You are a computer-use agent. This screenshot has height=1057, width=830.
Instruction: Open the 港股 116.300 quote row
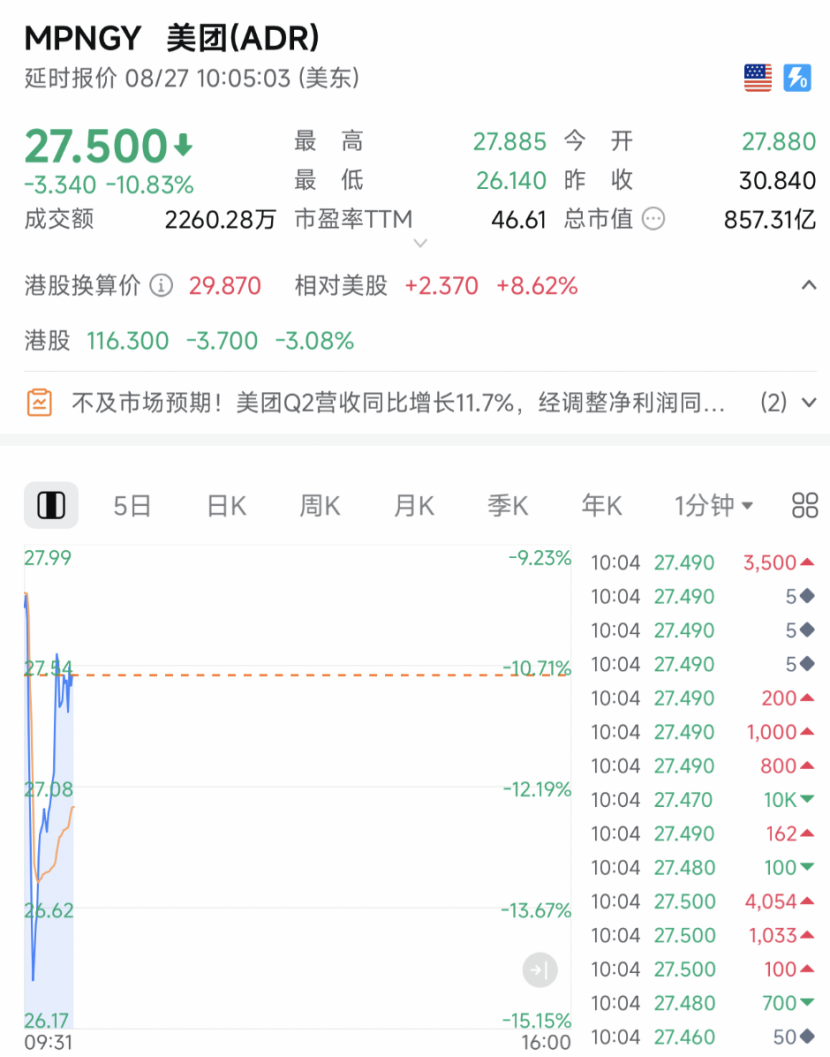(190, 341)
